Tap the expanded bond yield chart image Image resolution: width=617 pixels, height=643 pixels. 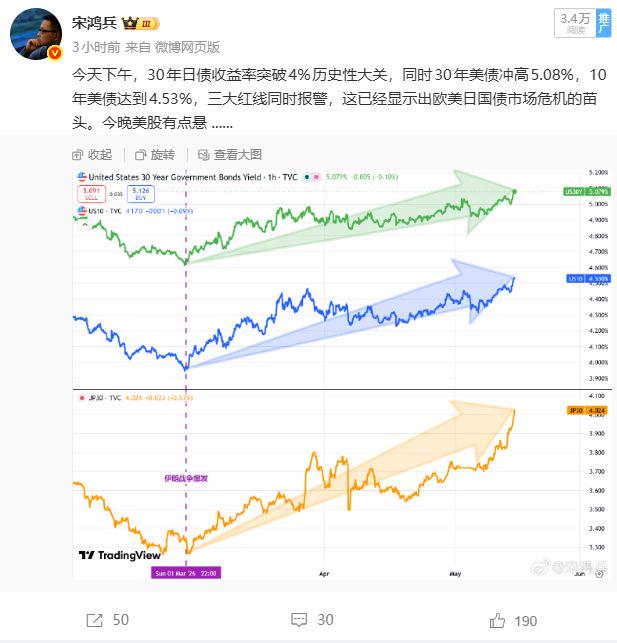pyautogui.click(x=342, y=374)
